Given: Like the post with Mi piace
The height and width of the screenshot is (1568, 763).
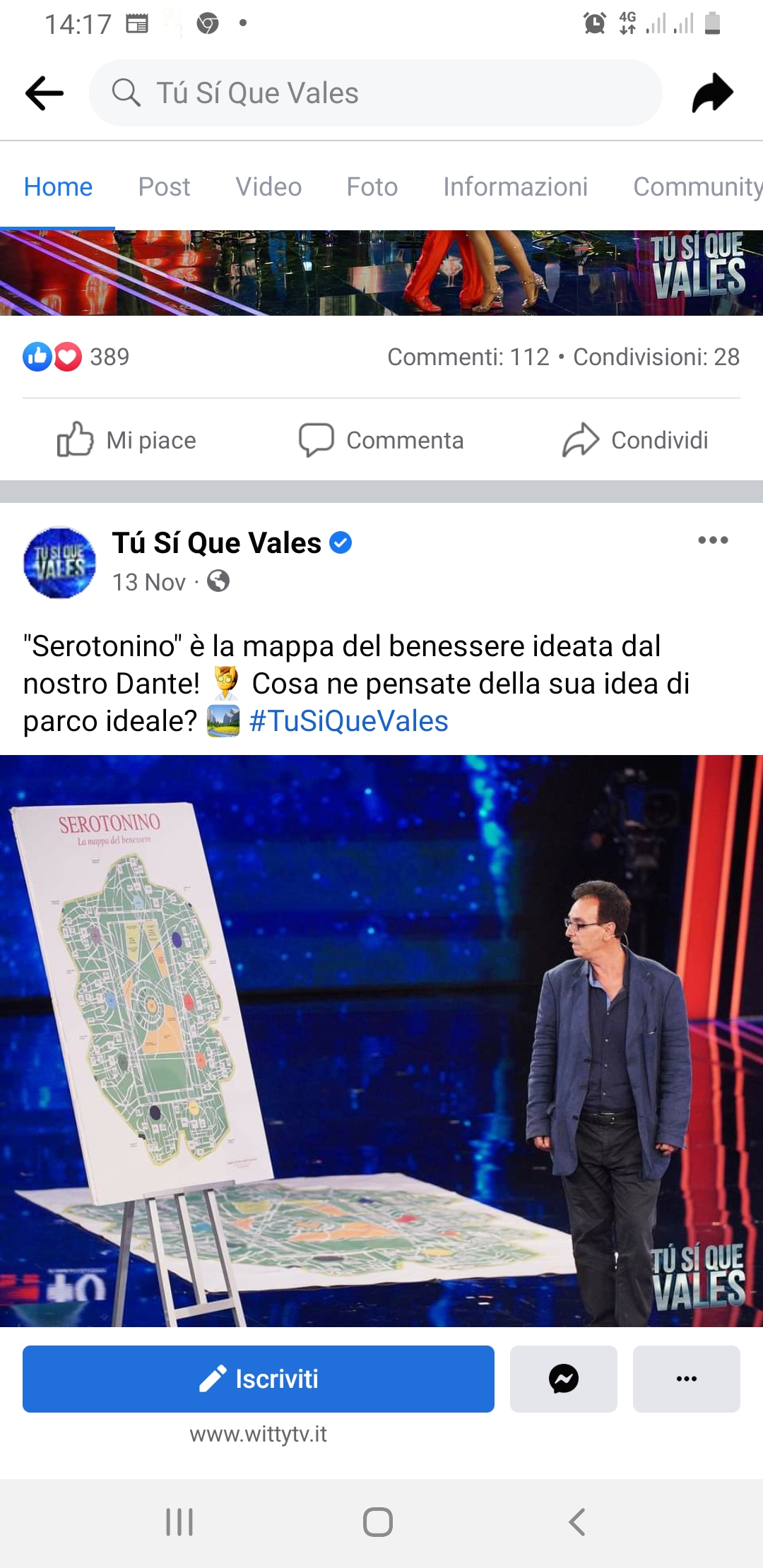Looking at the screenshot, I should [127, 440].
